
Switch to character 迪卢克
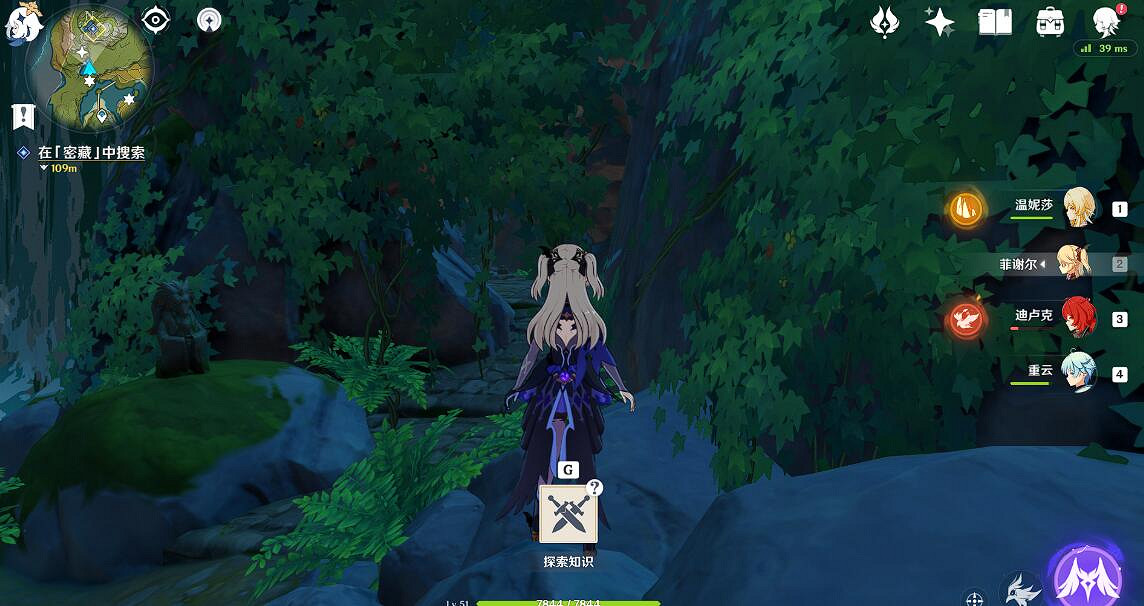pyautogui.click(x=1078, y=316)
